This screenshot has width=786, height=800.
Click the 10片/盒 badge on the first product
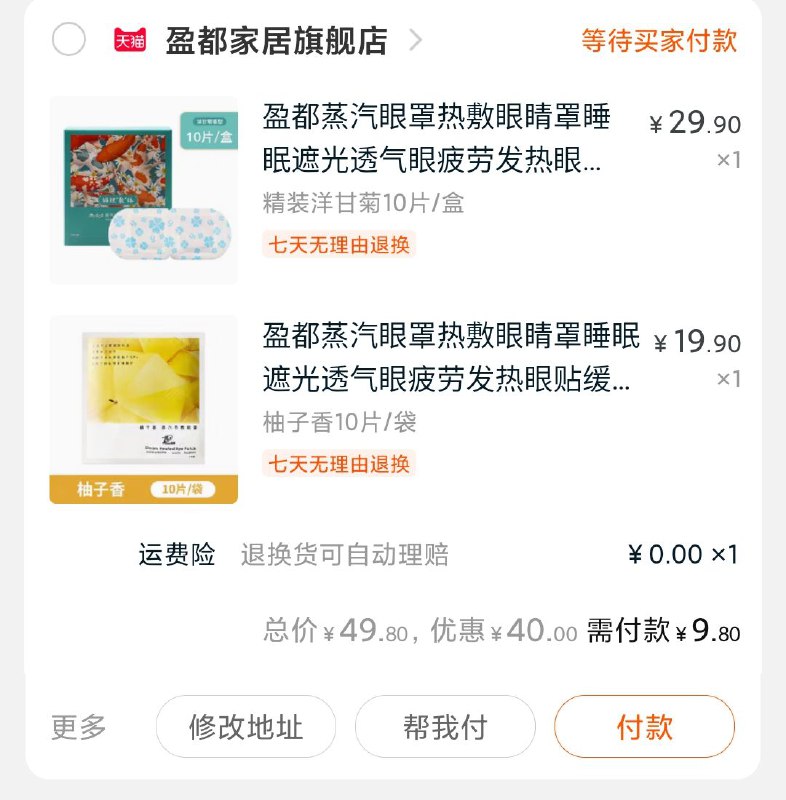coord(207,130)
